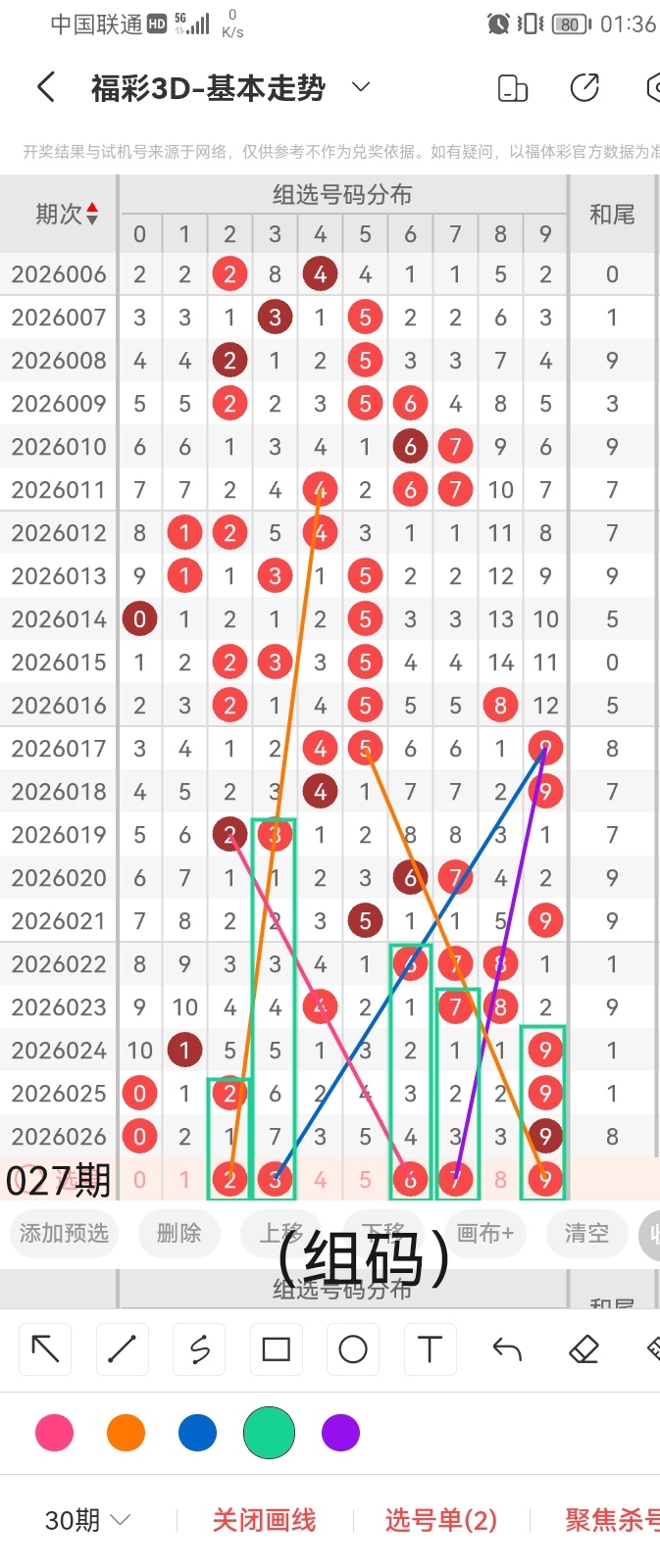
Task: Choose the pink color
Action: [x=54, y=1433]
